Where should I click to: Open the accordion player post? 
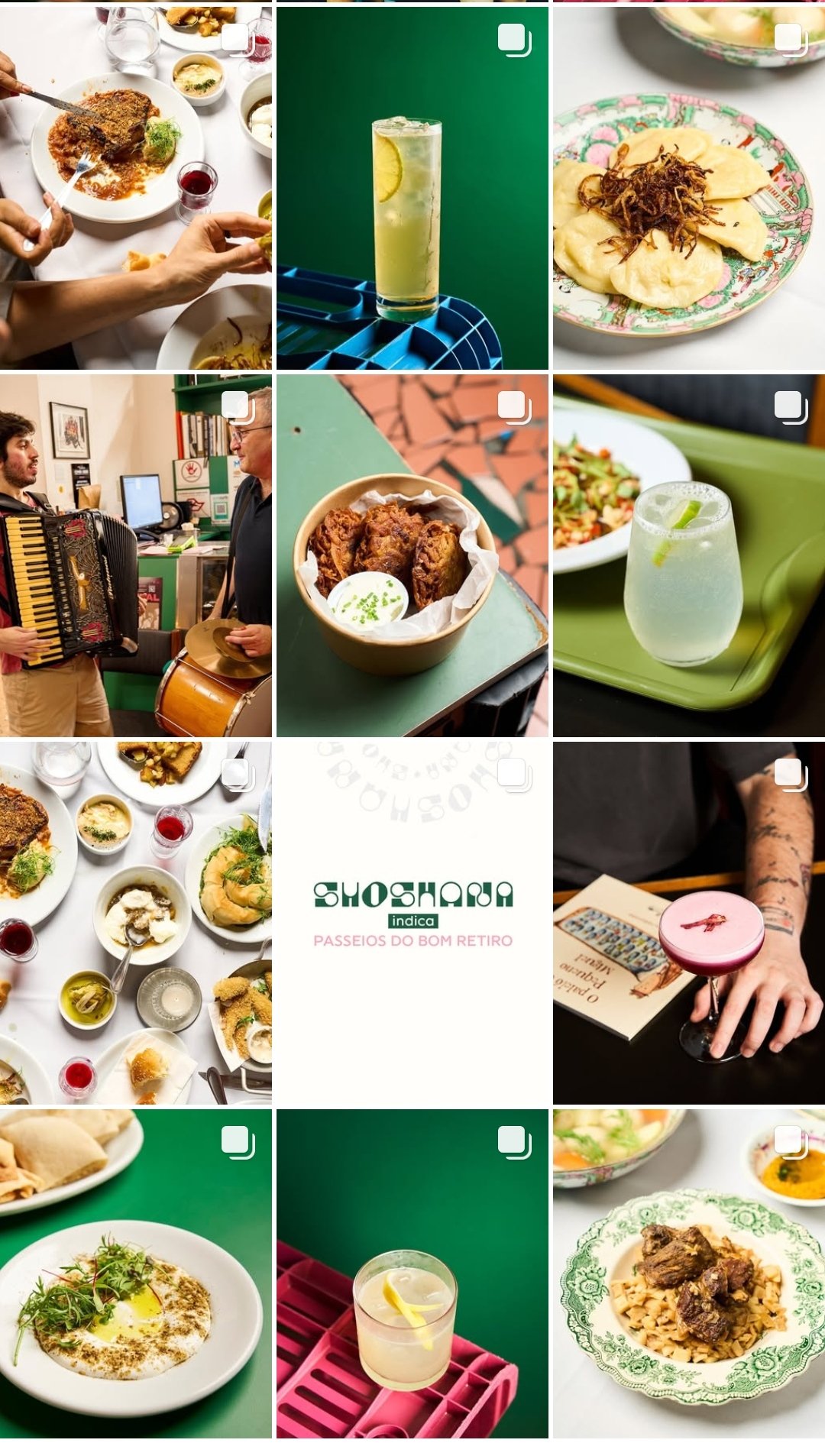[x=135, y=555]
